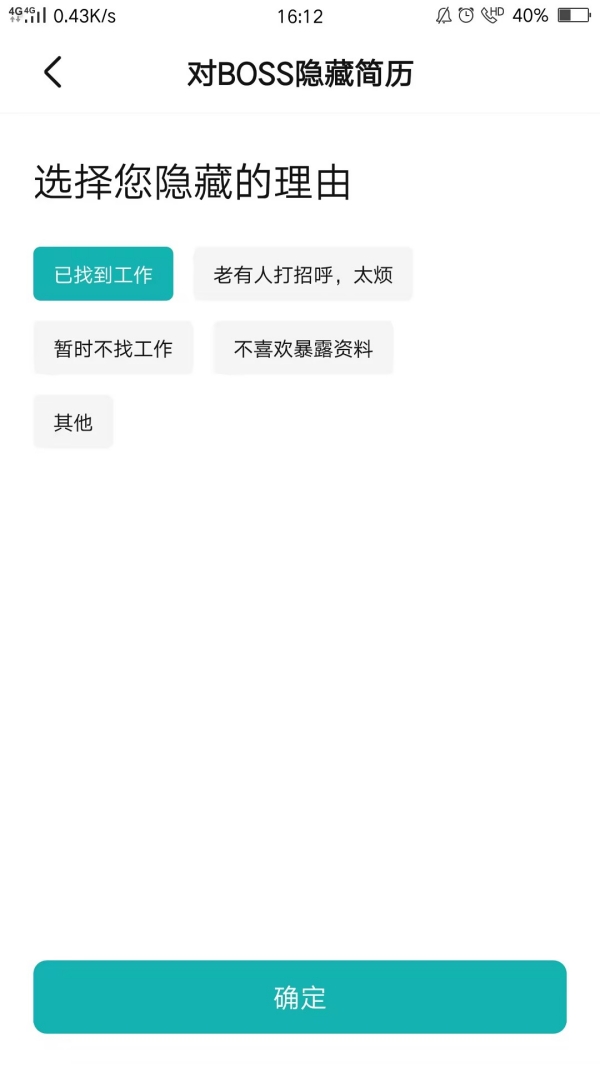Viewport: 600px width, 1067px height.
Task: Select the 已找到工作 reason chip
Action: [x=103, y=274]
